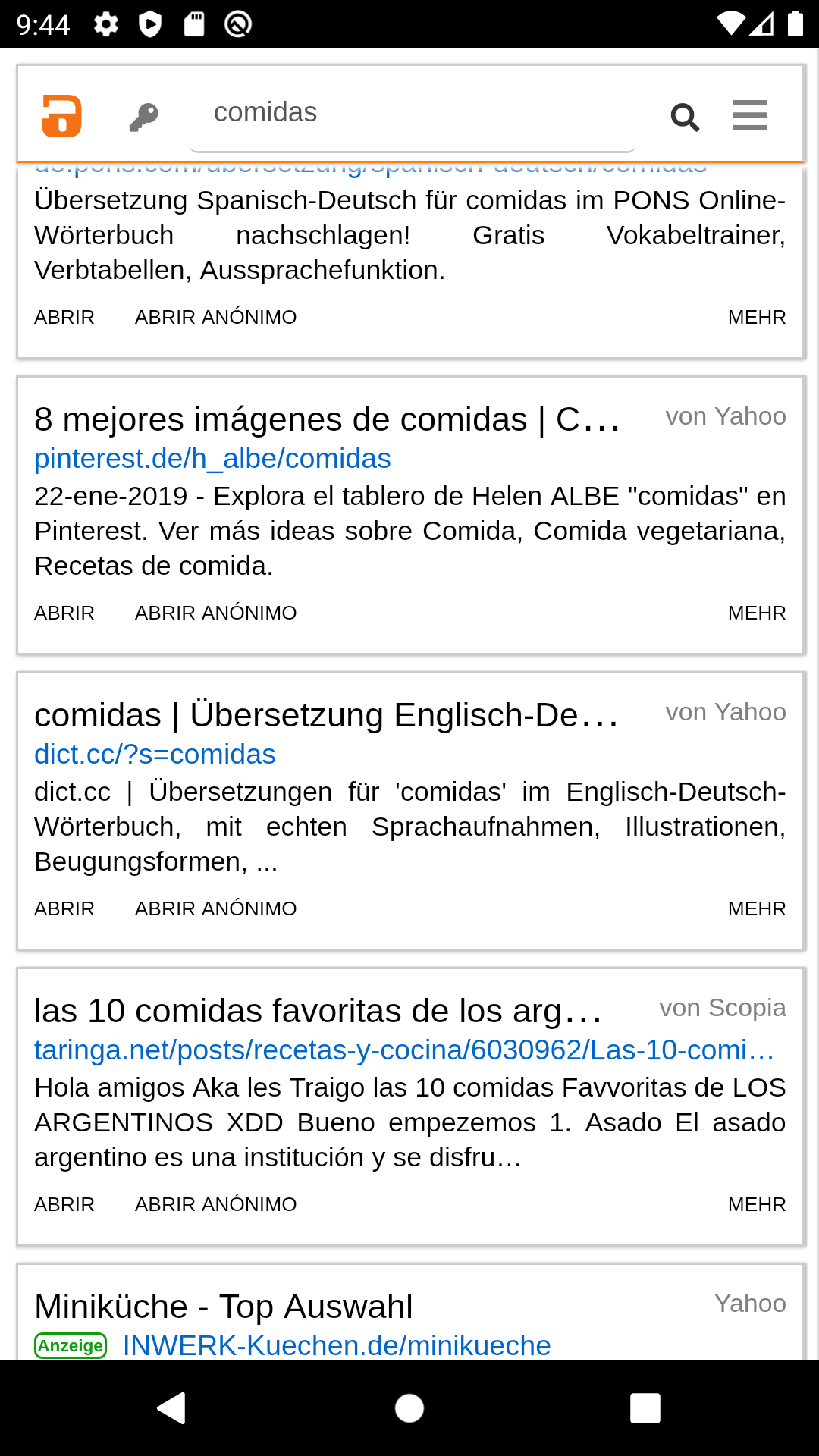Tap ABRIR ANÓNIMO under taringa result
Screen dimensions: 819x1456
[215, 1204]
